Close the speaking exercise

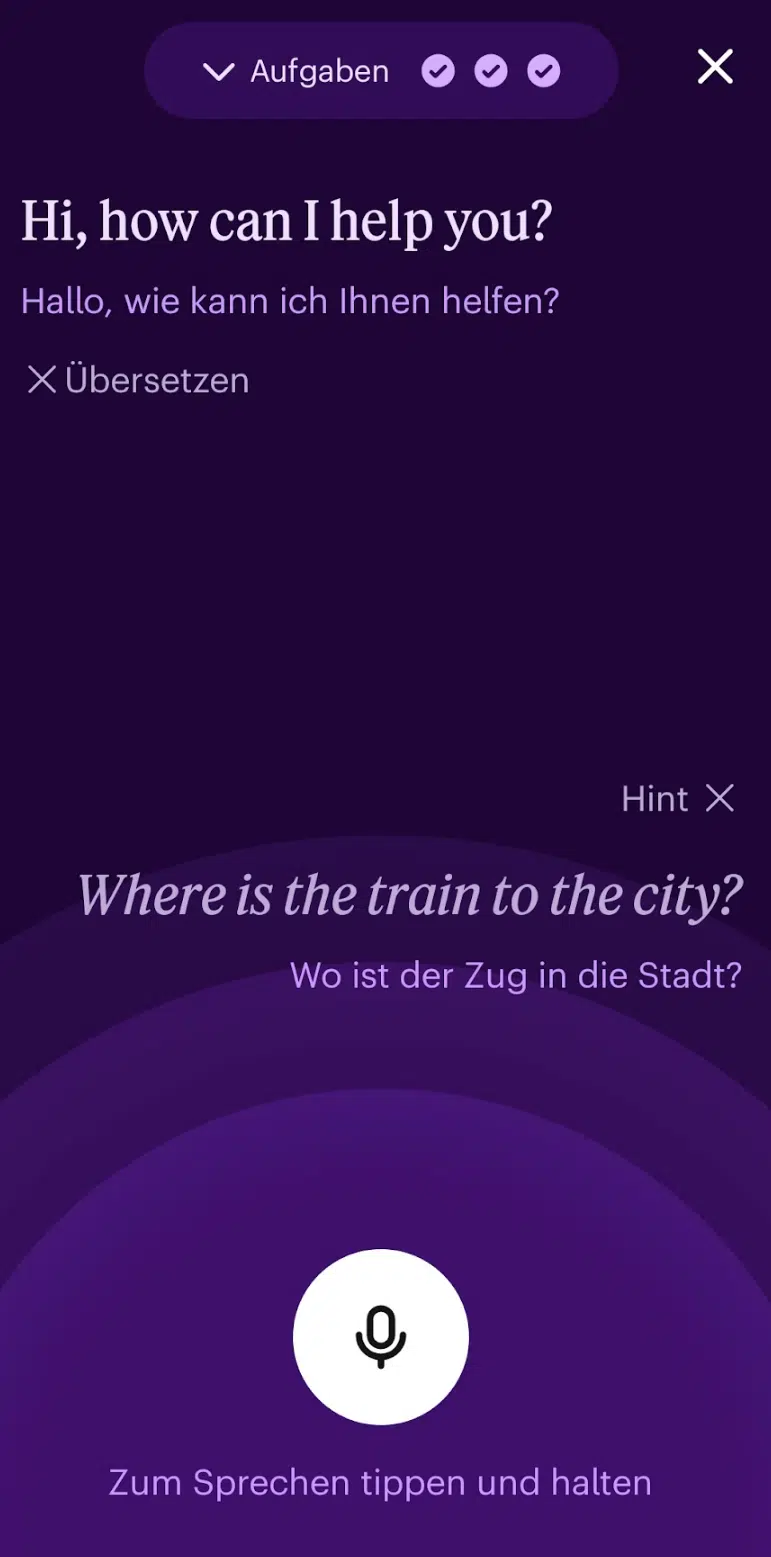click(x=715, y=67)
